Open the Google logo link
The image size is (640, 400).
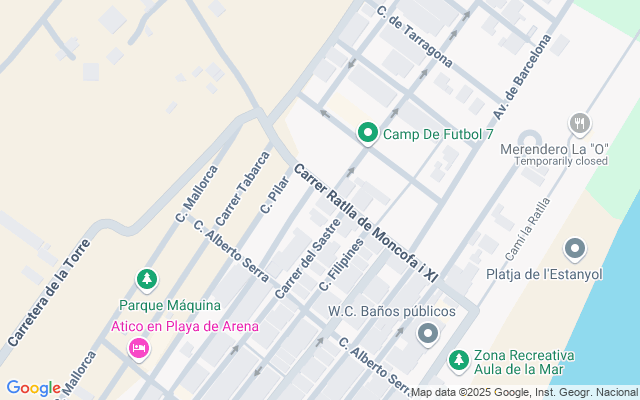33,388
